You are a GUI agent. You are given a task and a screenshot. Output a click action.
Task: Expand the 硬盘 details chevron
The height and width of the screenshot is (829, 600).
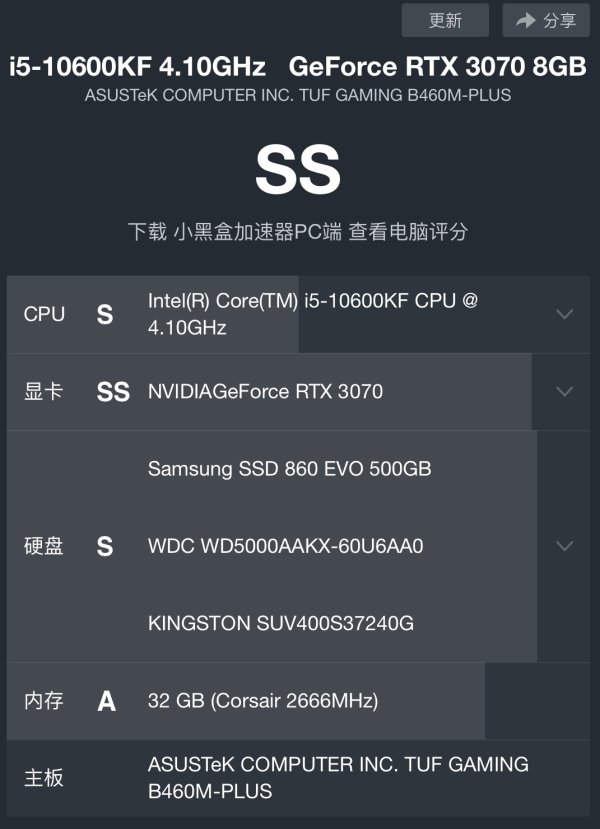coord(564,546)
